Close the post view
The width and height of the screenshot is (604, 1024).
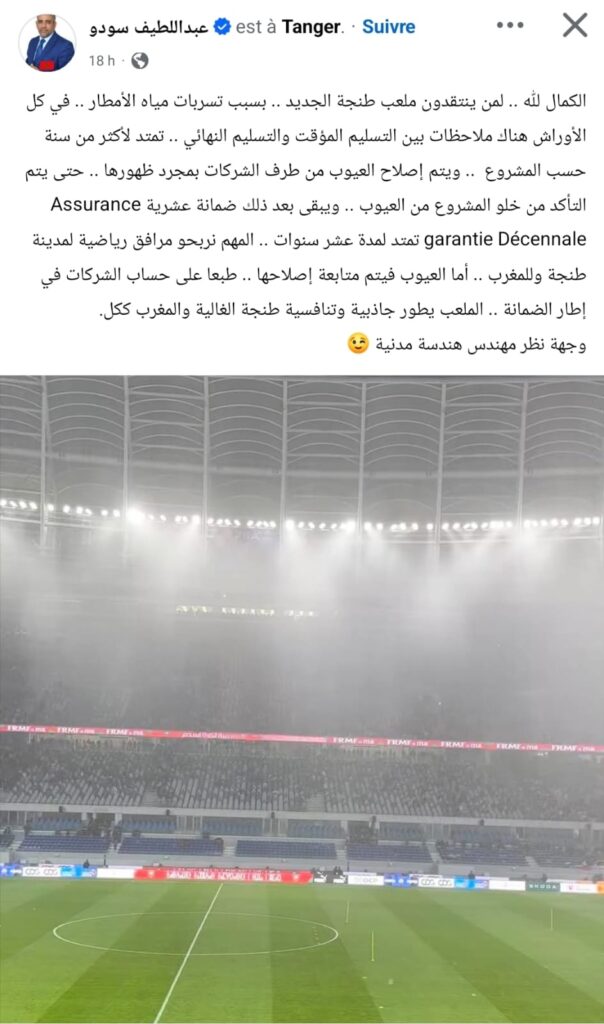coord(575,26)
